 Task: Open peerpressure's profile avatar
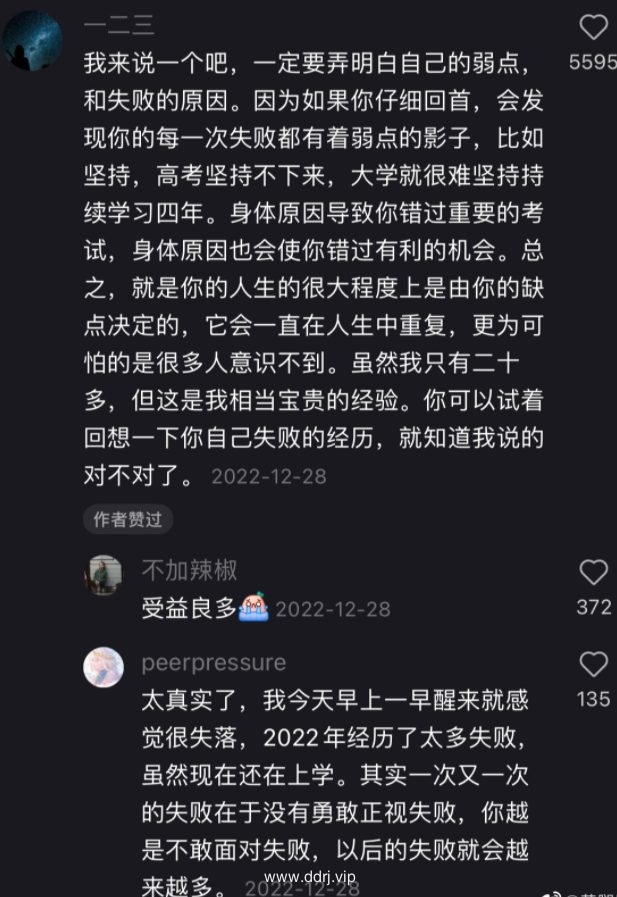tap(103, 667)
